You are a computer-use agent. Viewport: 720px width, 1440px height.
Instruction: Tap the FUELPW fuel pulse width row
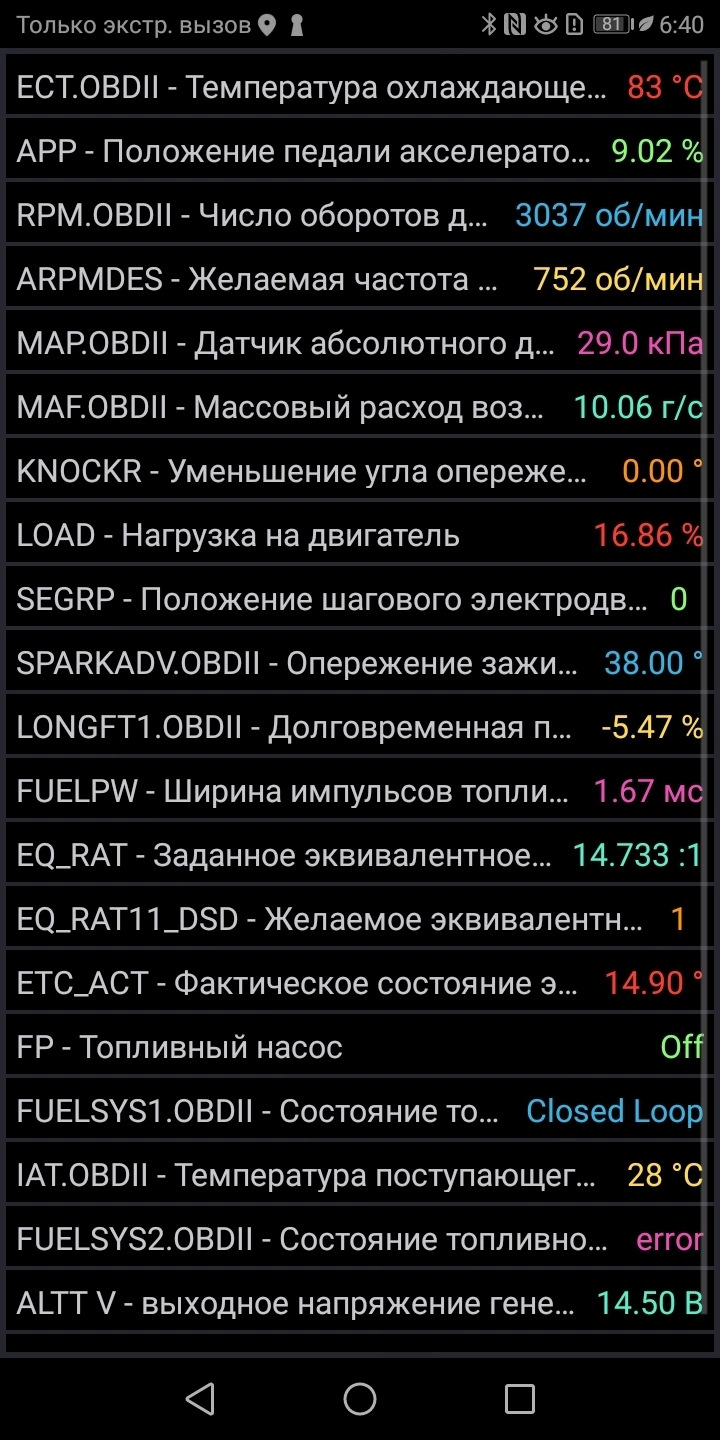(360, 792)
